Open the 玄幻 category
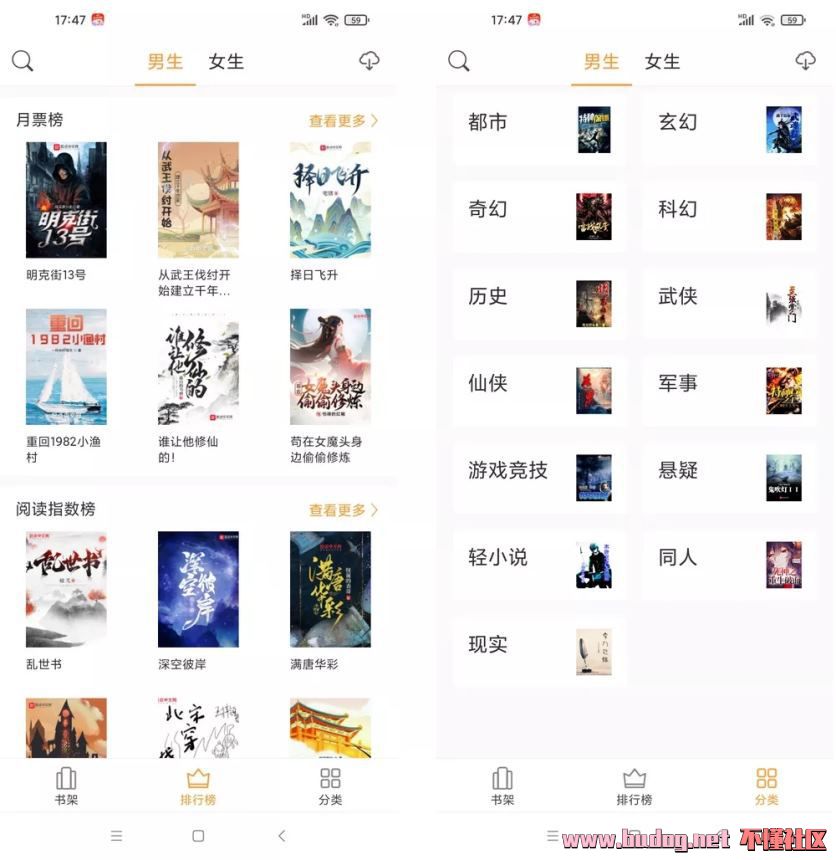The image size is (836, 860). tap(729, 130)
